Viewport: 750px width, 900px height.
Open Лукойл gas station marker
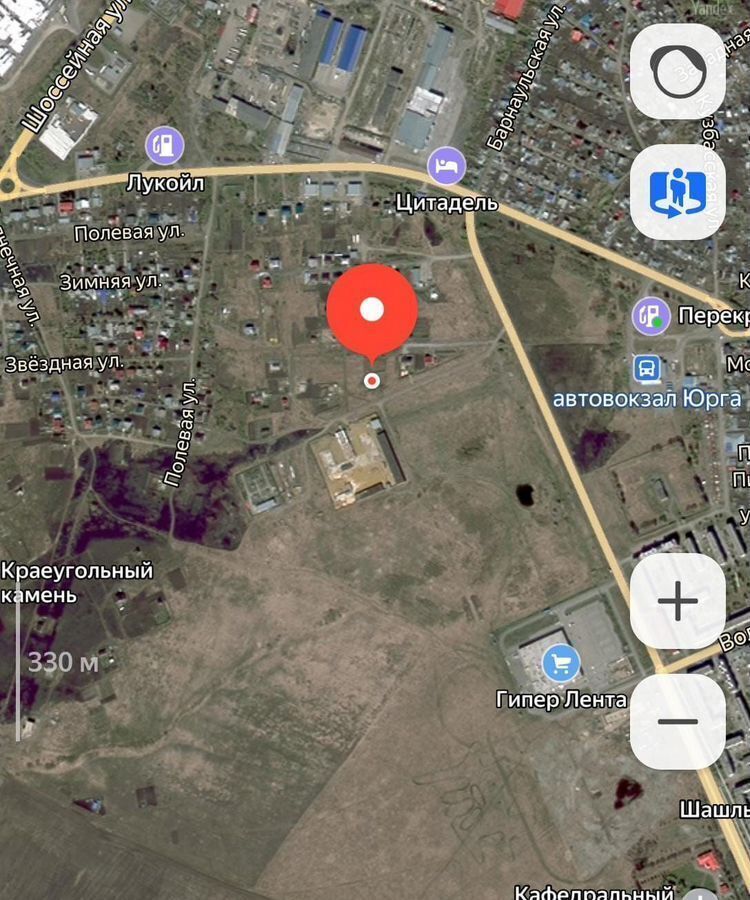pyautogui.click(x=165, y=146)
